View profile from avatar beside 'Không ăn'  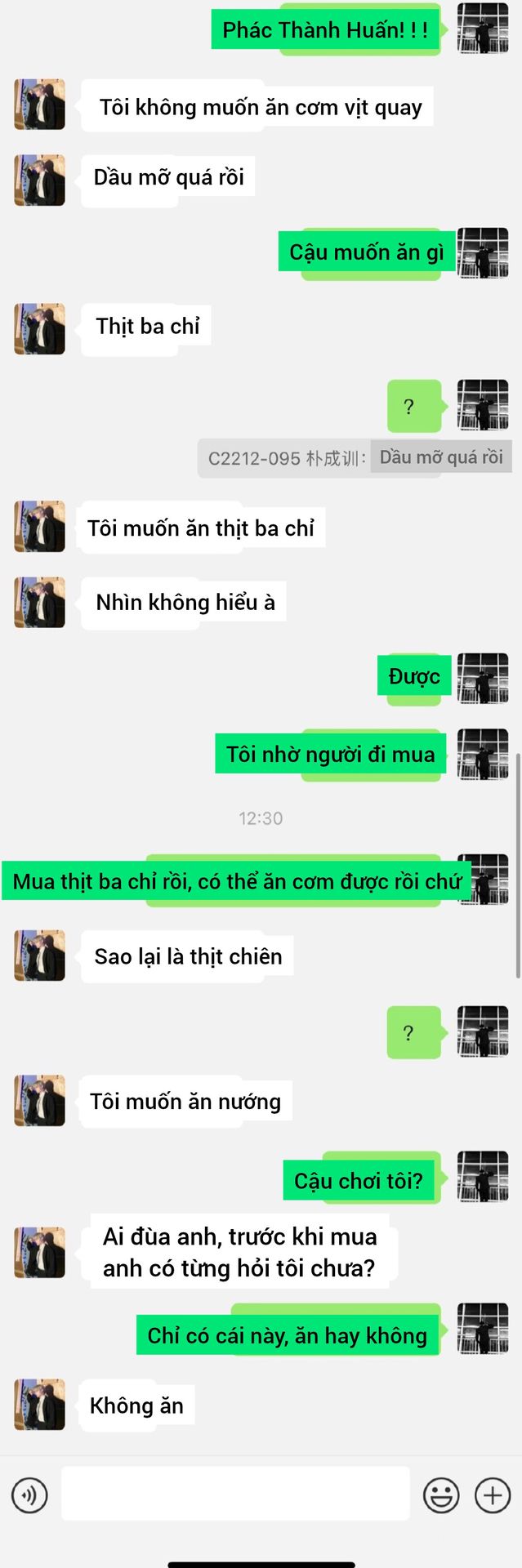pos(39,1404)
